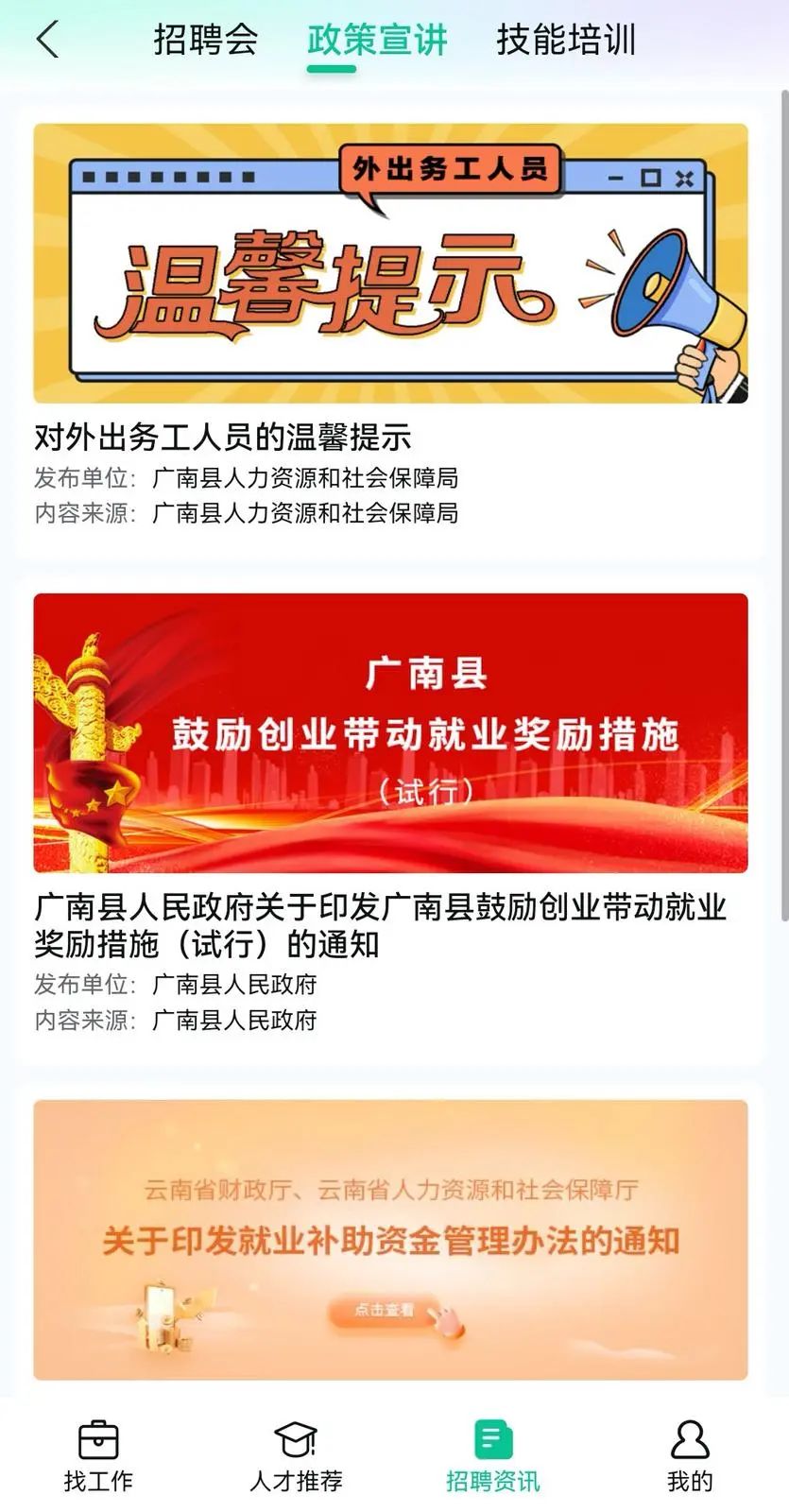
Task: Open the 就业补助资金管理办法 notice banner
Action: (x=390, y=1239)
